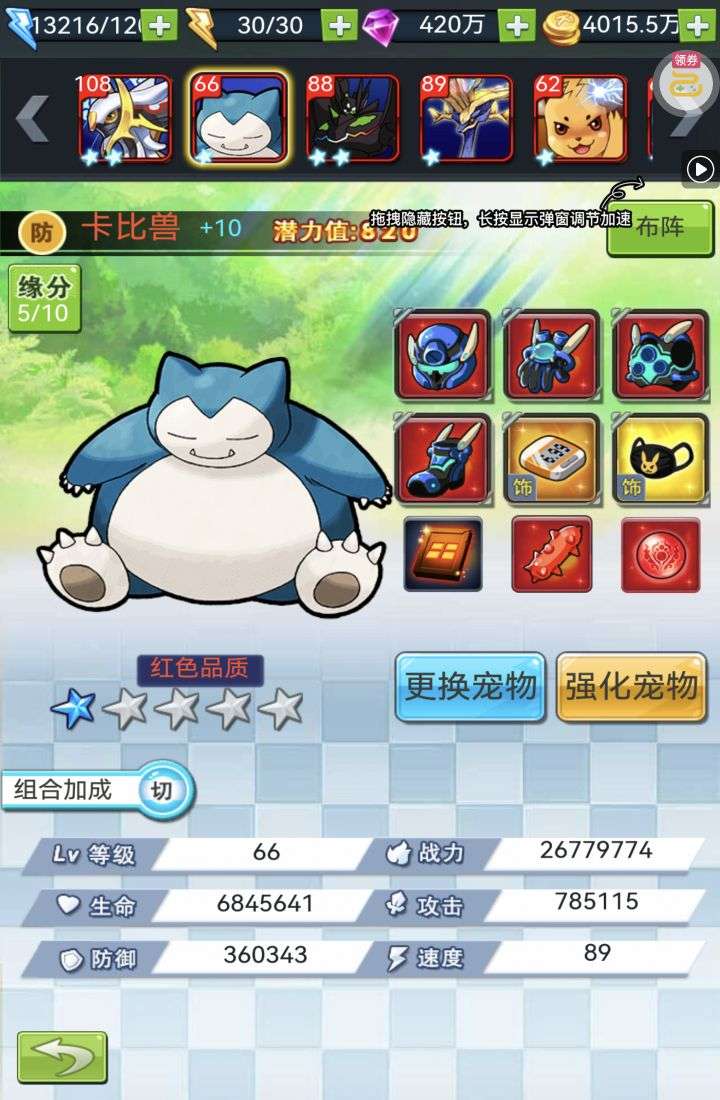Screen dimensions: 720x1100
Task: Open the 布阵 formation button
Action: pyautogui.click(x=660, y=229)
